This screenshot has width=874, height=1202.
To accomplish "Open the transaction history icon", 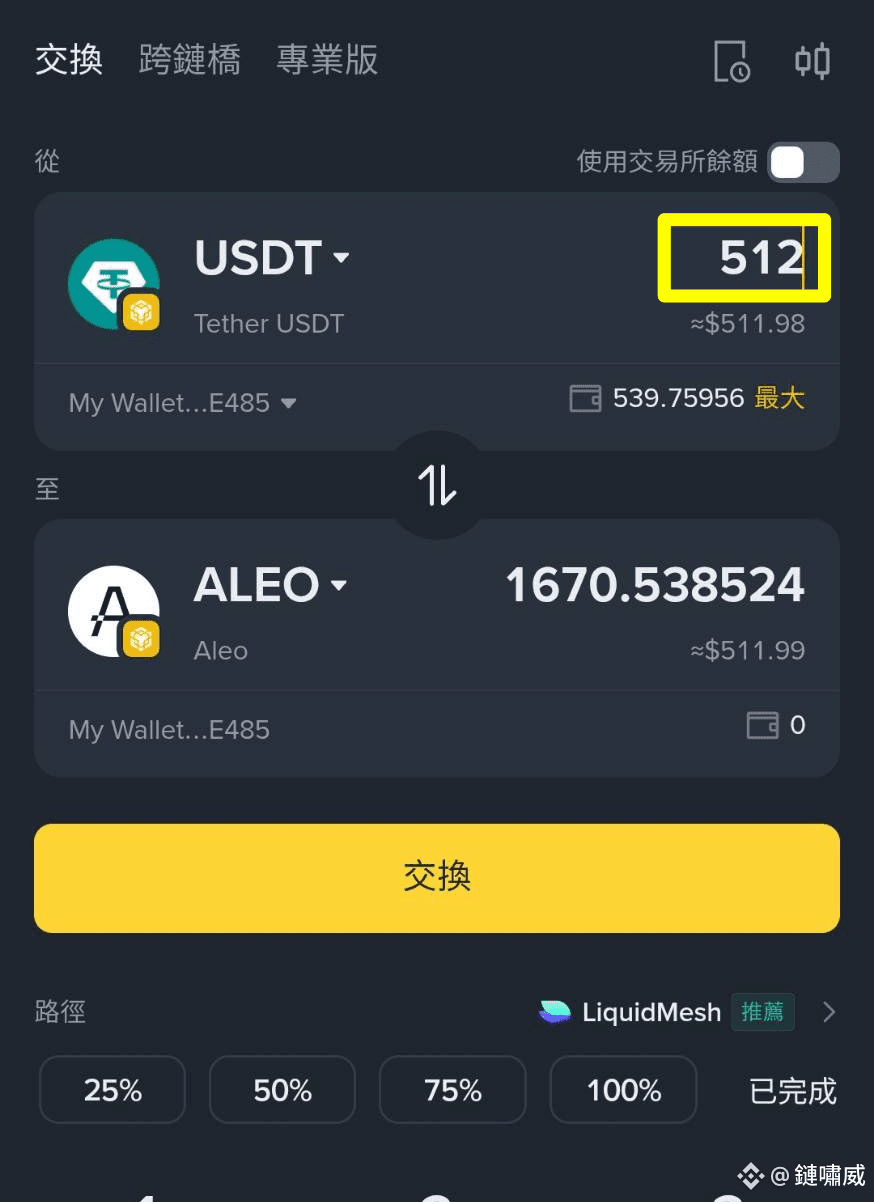I will coord(731,62).
